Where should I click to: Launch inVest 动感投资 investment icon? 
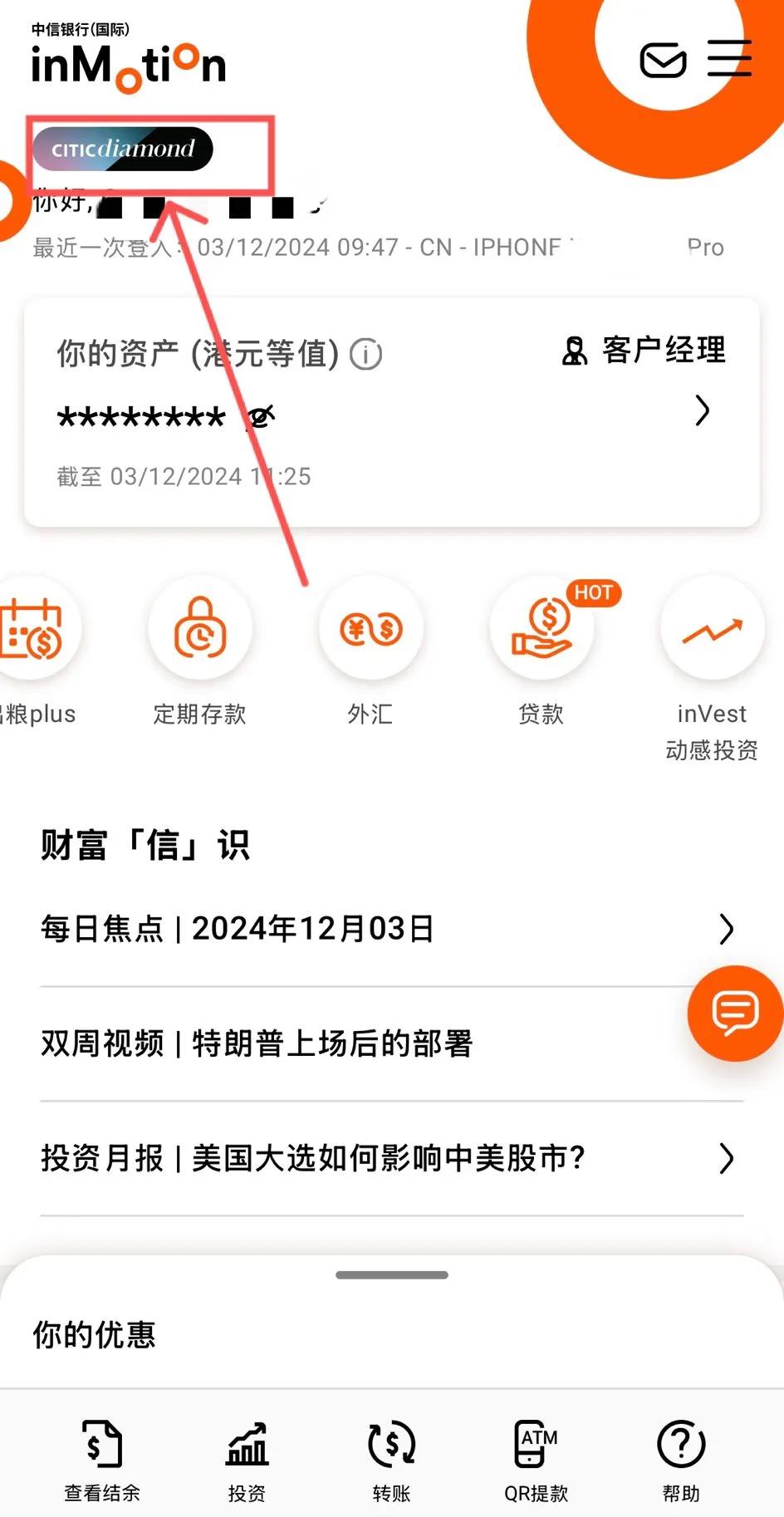click(713, 629)
